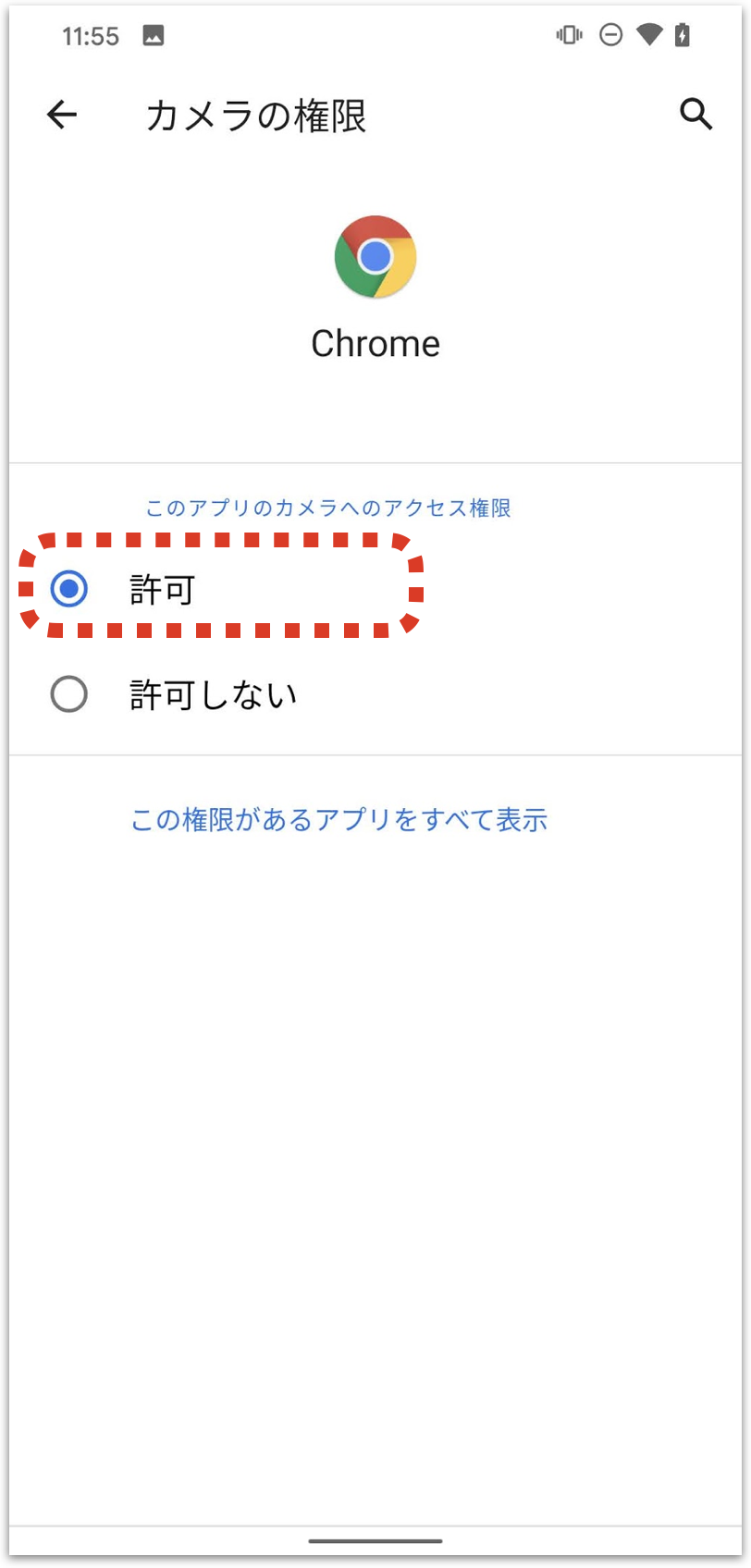Choose 許可しない to deny camera access
This screenshot has width=751, height=1568.
click(x=69, y=694)
